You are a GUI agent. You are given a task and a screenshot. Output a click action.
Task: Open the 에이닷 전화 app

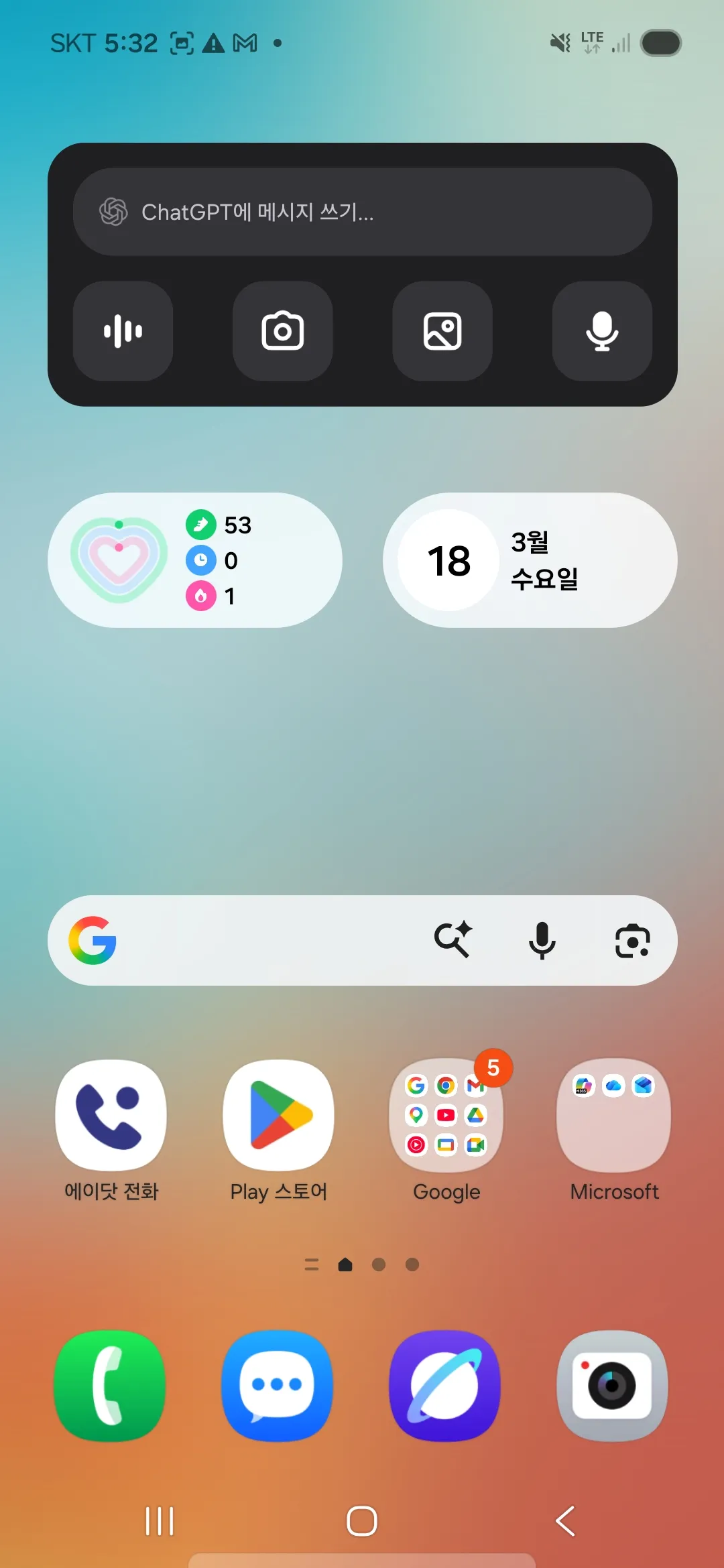coord(111,1114)
